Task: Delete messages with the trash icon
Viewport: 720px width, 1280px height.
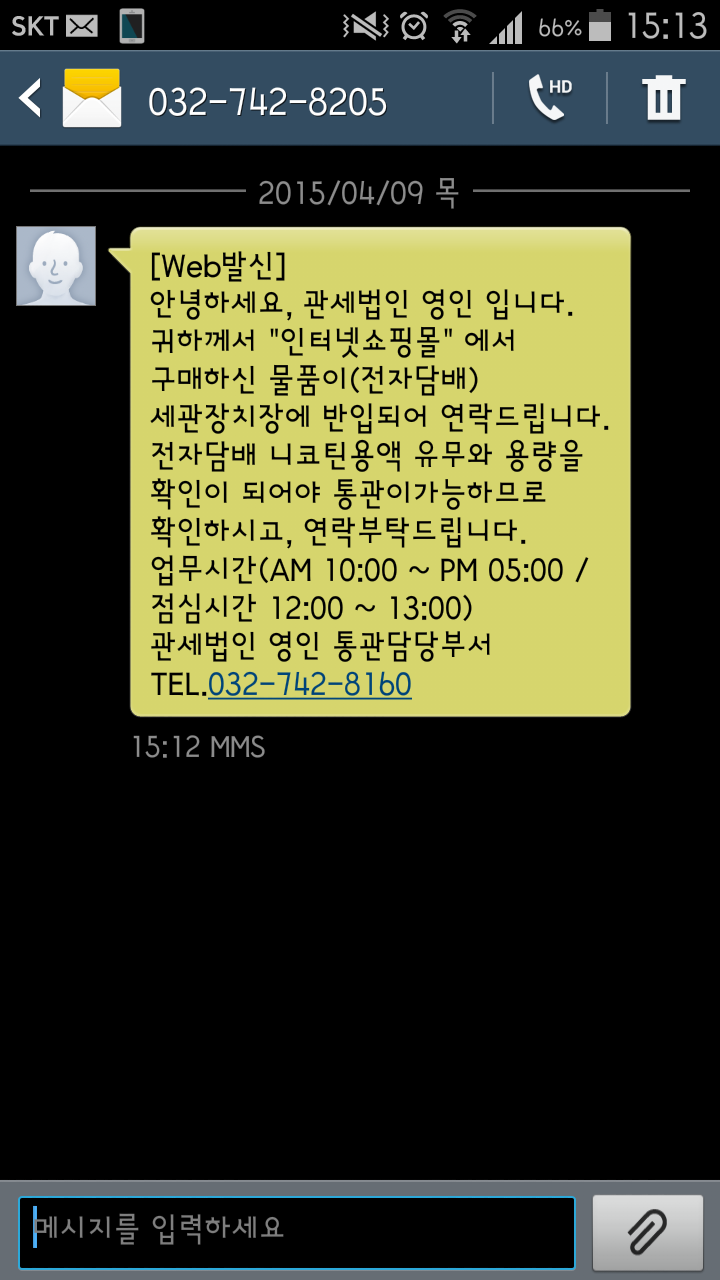Action: 663,99
